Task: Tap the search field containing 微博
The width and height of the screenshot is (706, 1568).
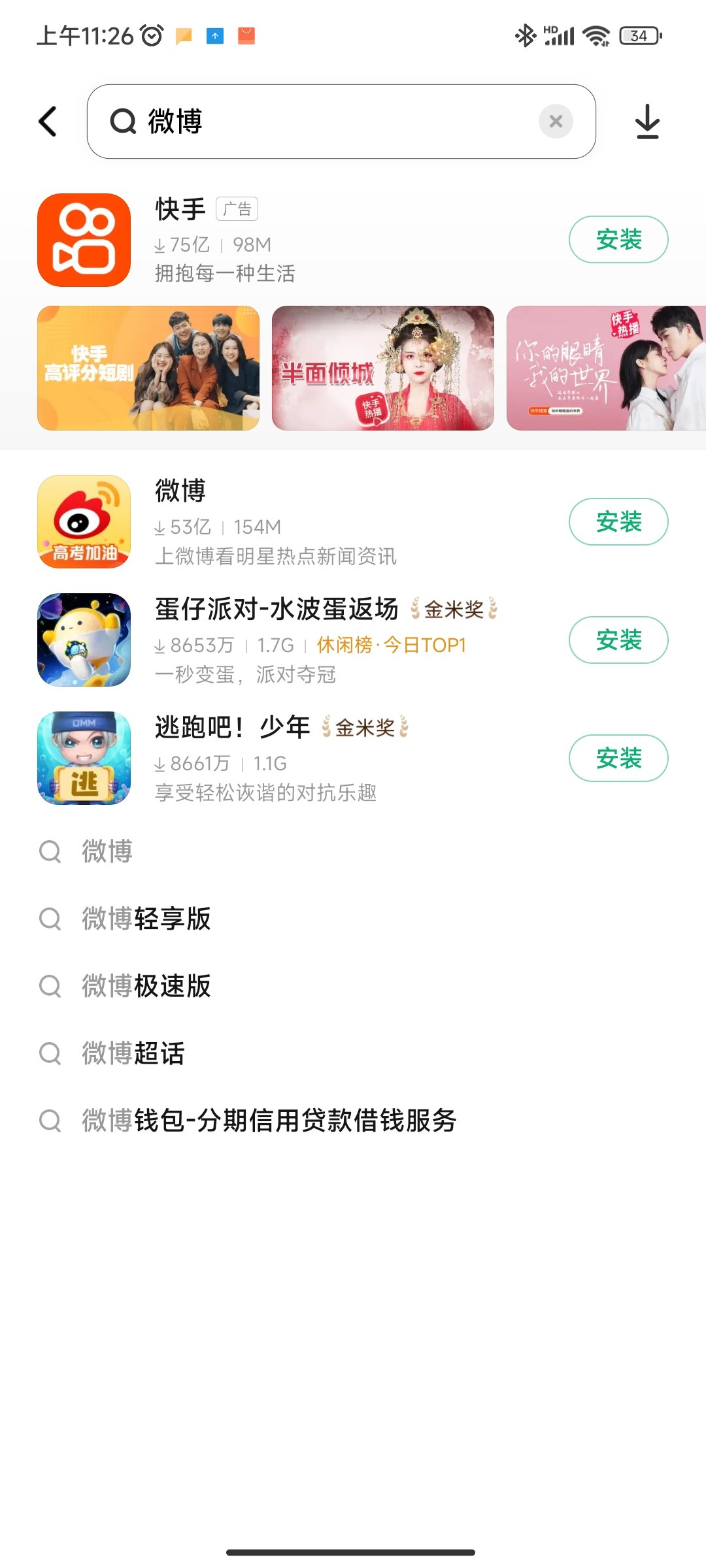Action: click(x=327, y=122)
